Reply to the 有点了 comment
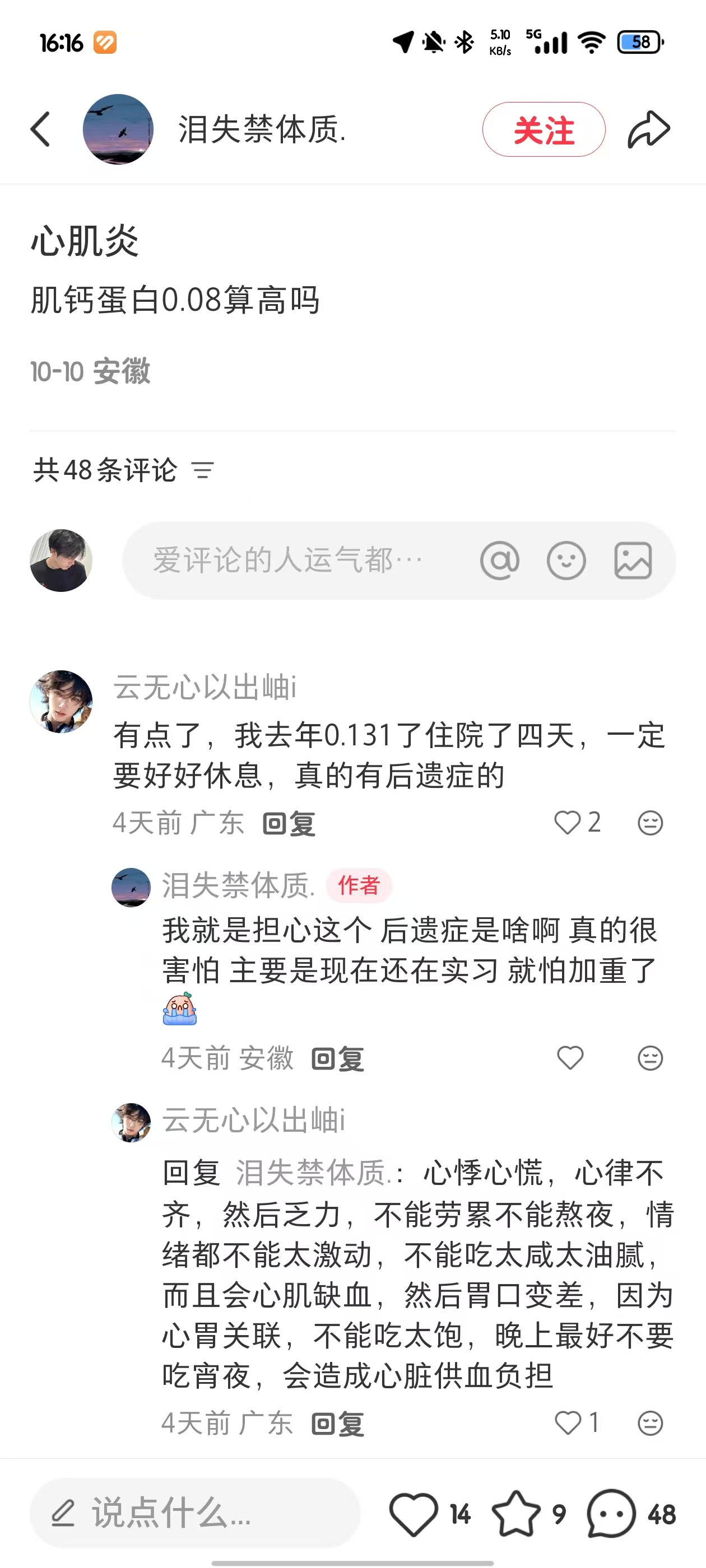The image size is (706, 1568). (x=289, y=824)
